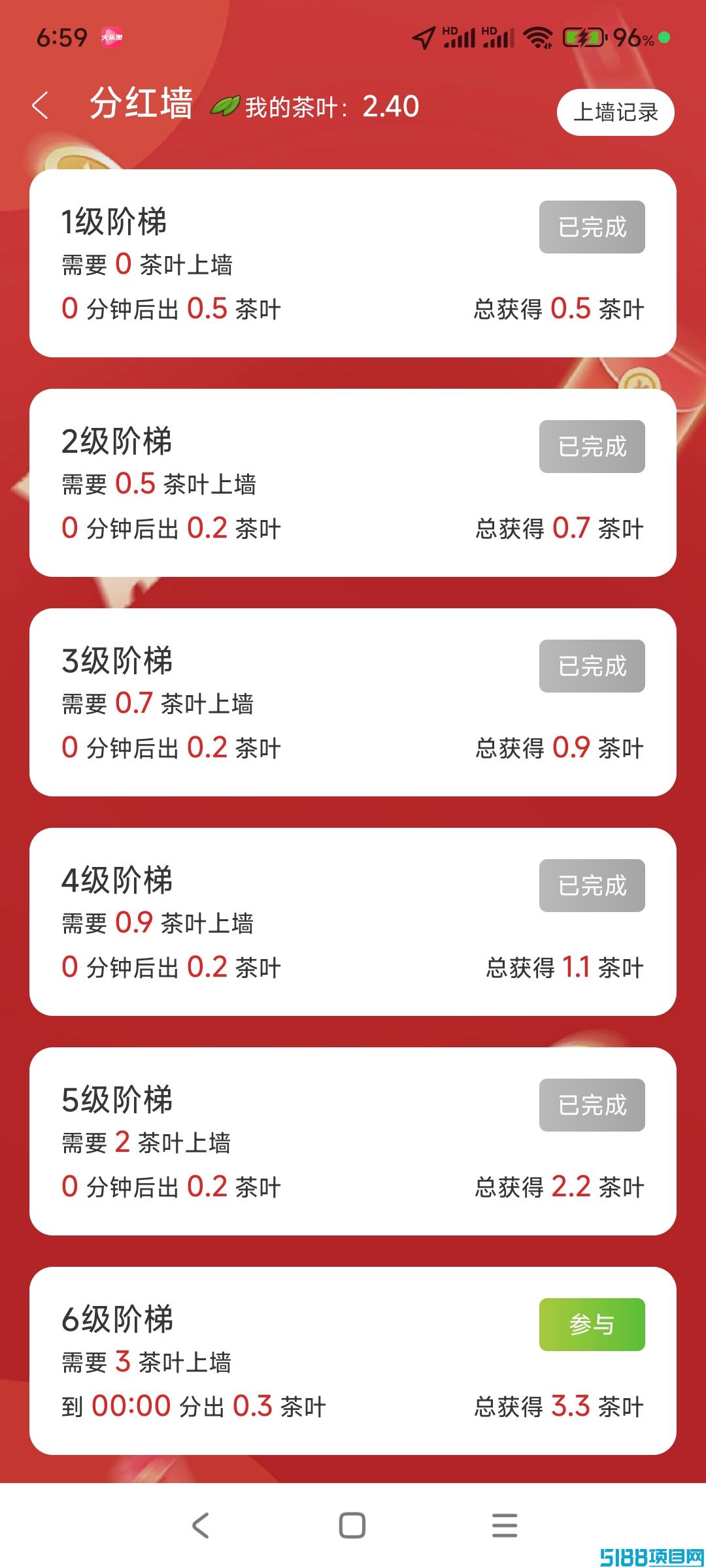
Task: Tap 已完成 button on 5级阶梯
Action: (x=592, y=1105)
